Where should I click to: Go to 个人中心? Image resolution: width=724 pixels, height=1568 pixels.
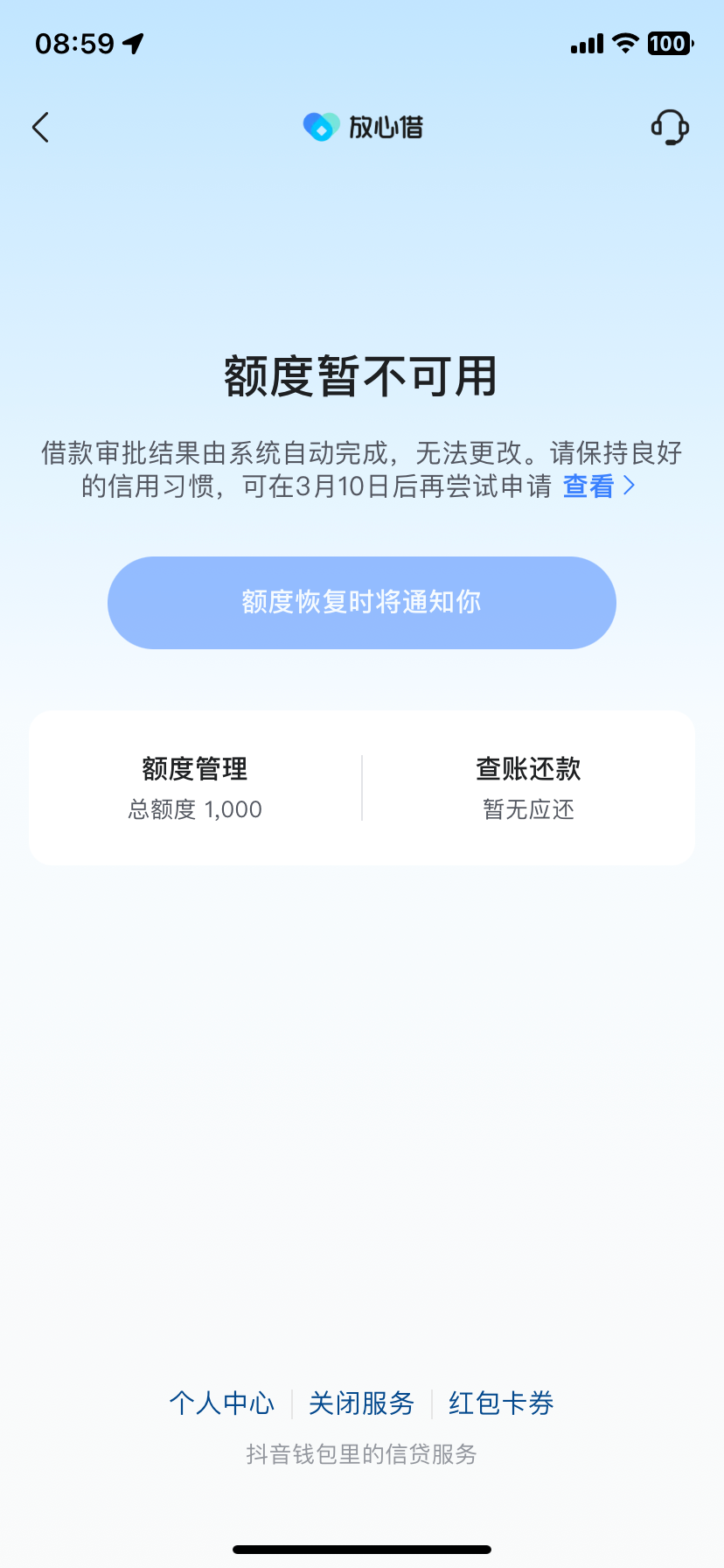[222, 1403]
